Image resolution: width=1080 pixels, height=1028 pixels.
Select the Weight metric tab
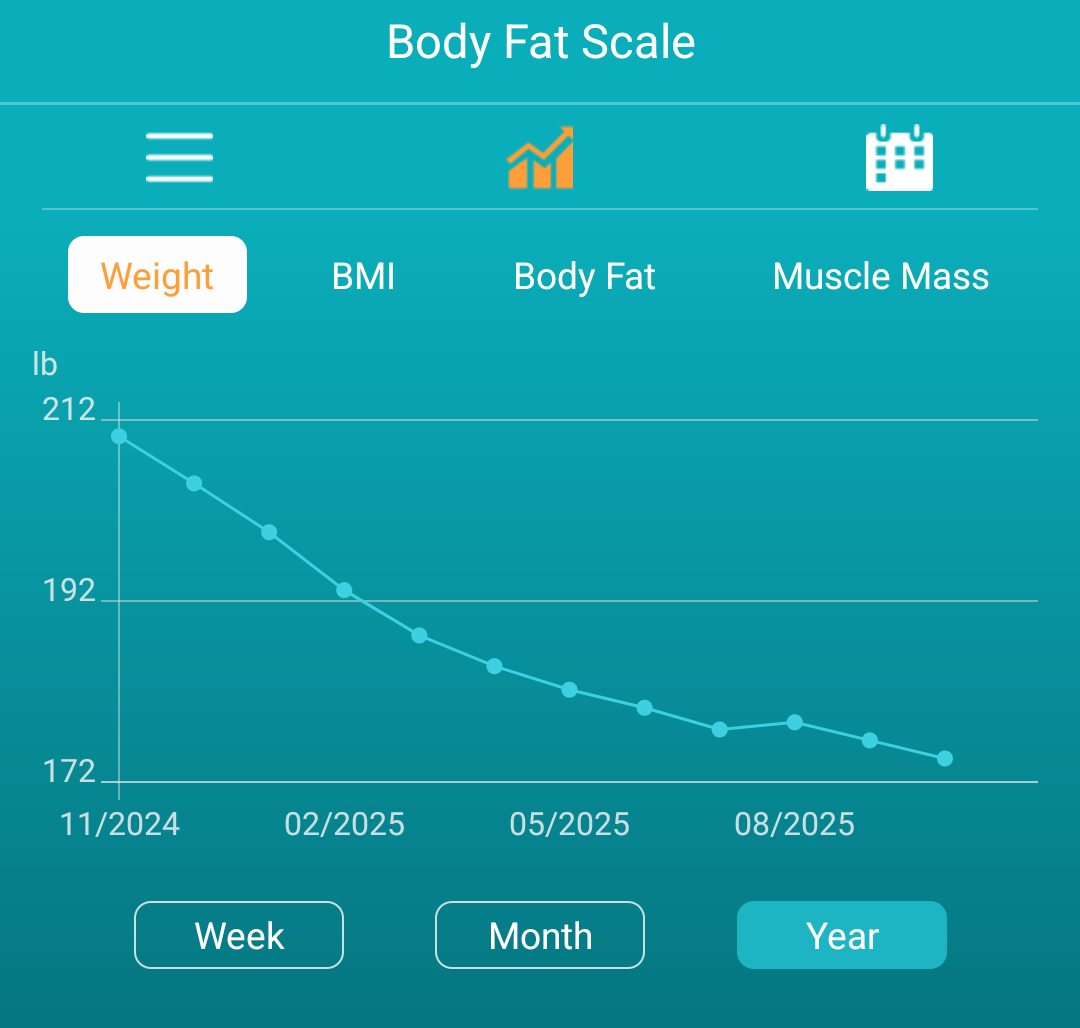tap(157, 275)
